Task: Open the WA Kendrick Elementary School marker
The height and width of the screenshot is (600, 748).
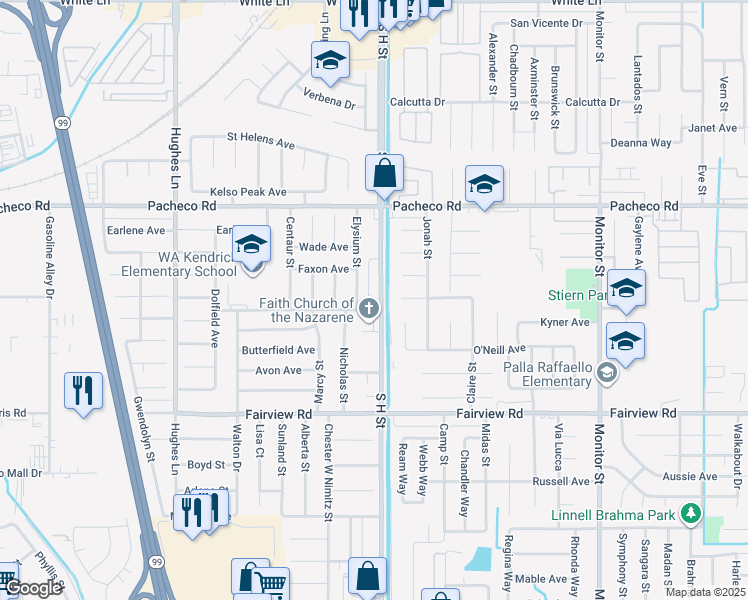Action: [252, 244]
